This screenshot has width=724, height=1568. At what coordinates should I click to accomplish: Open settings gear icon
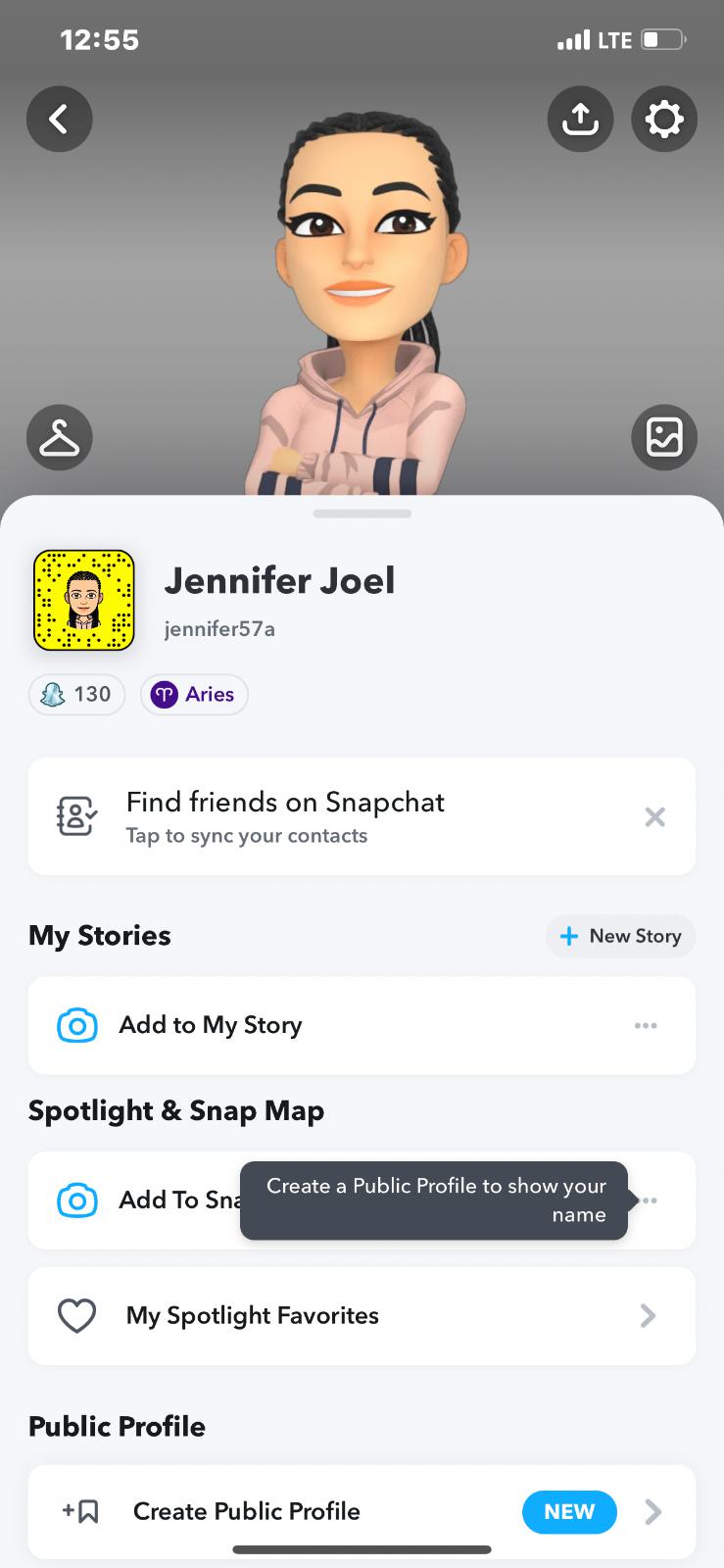(664, 120)
